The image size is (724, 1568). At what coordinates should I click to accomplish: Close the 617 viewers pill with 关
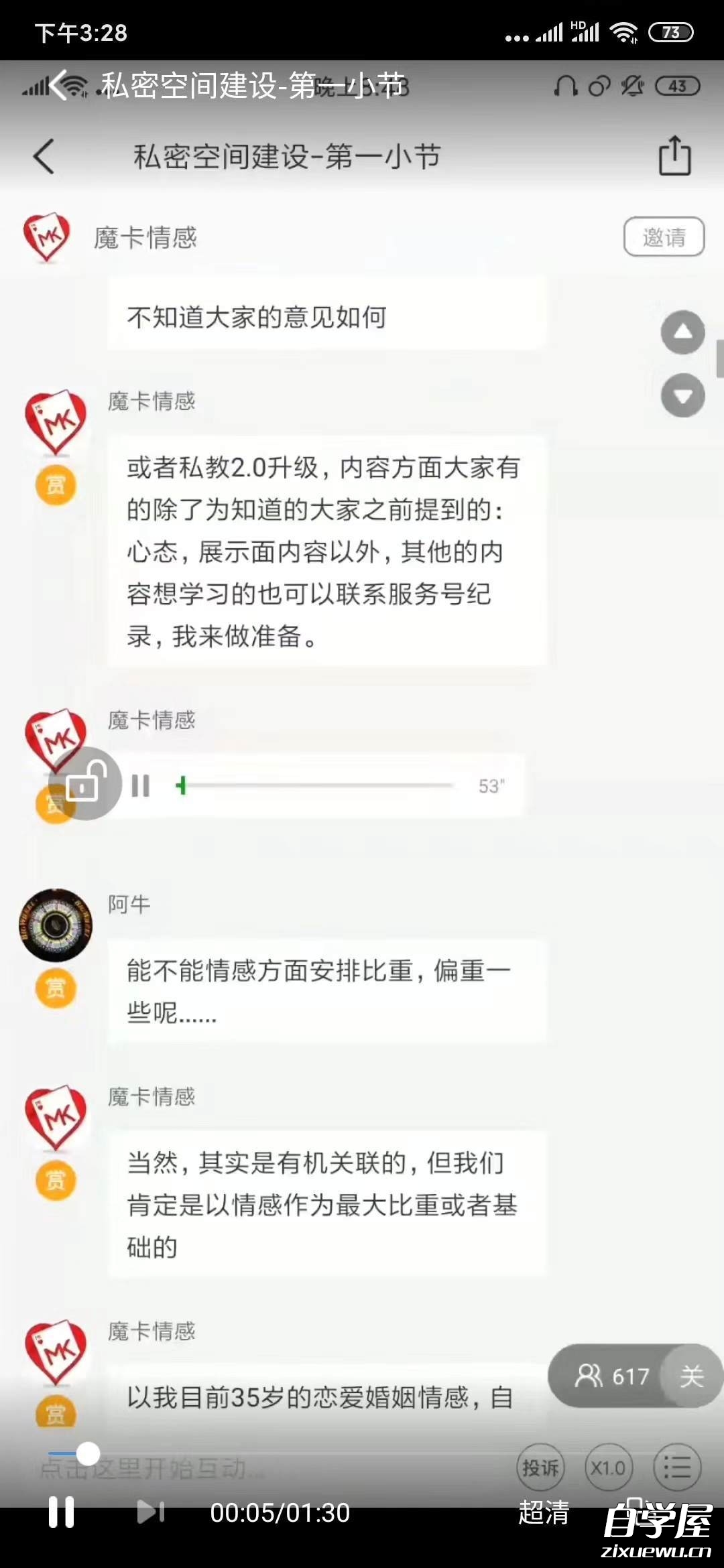[691, 1376]
